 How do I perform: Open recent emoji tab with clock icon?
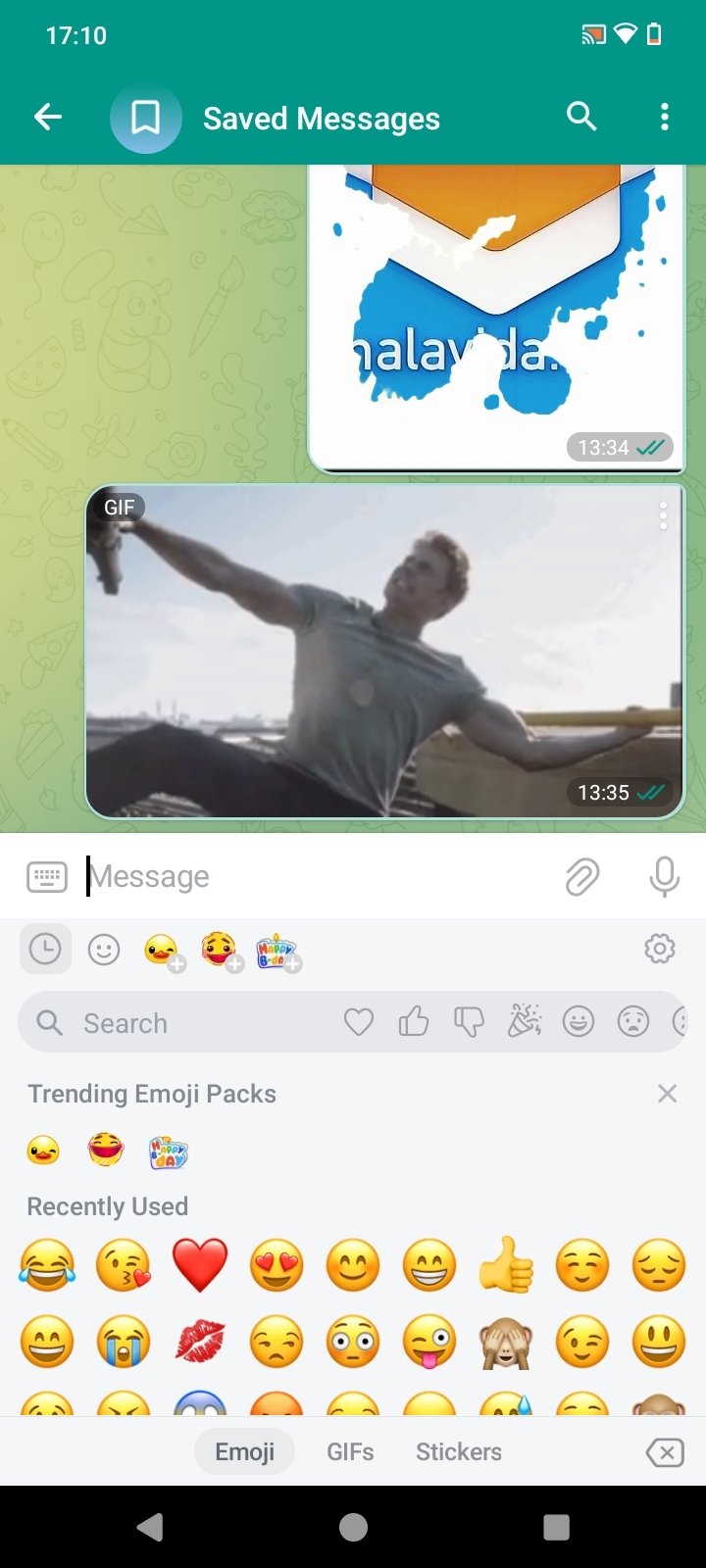tap(45, 949)
